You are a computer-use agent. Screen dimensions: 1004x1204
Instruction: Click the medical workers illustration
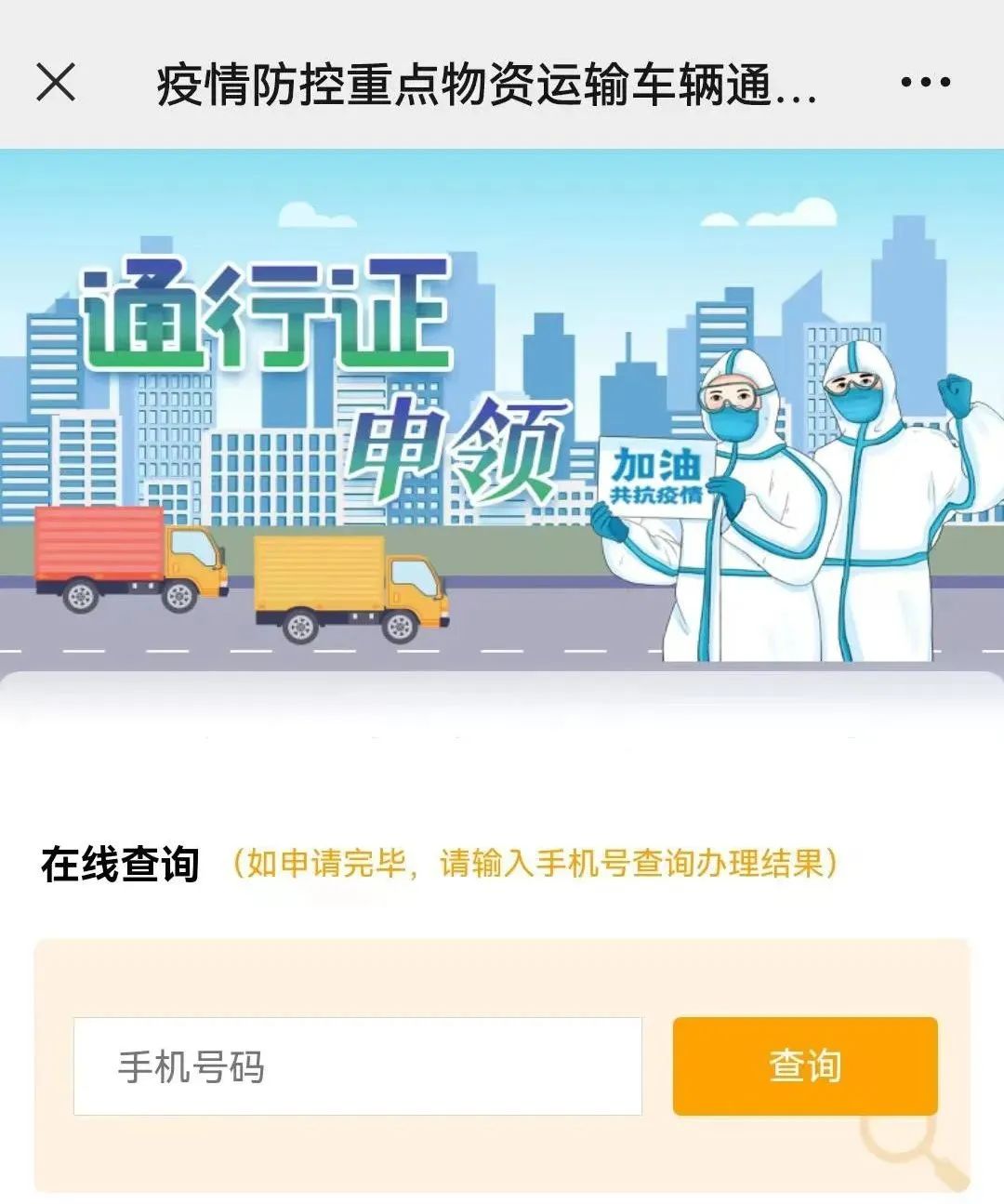coord(818,465)
